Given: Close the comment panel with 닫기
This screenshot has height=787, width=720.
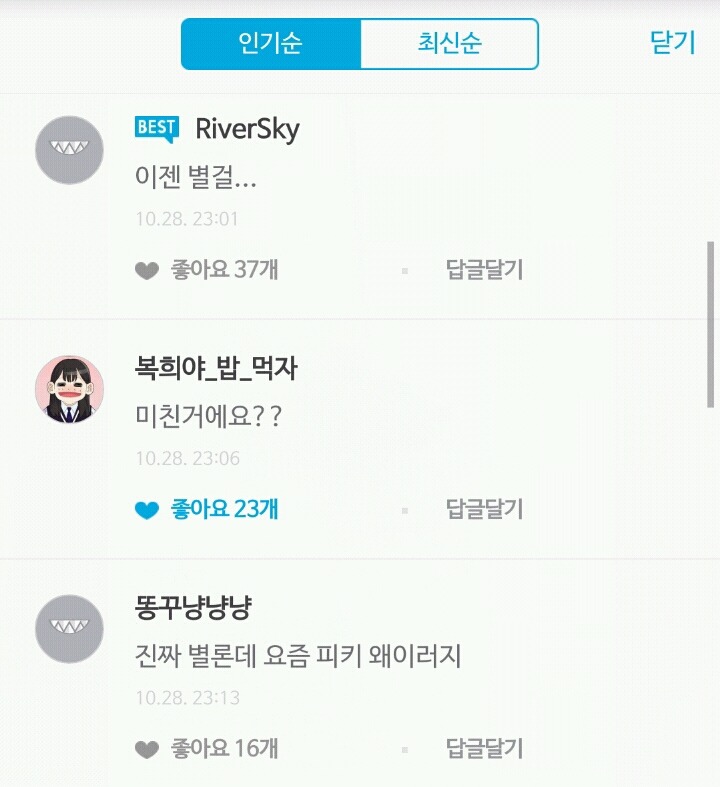Looking at the screenshot, I should [x=672, y=44].
